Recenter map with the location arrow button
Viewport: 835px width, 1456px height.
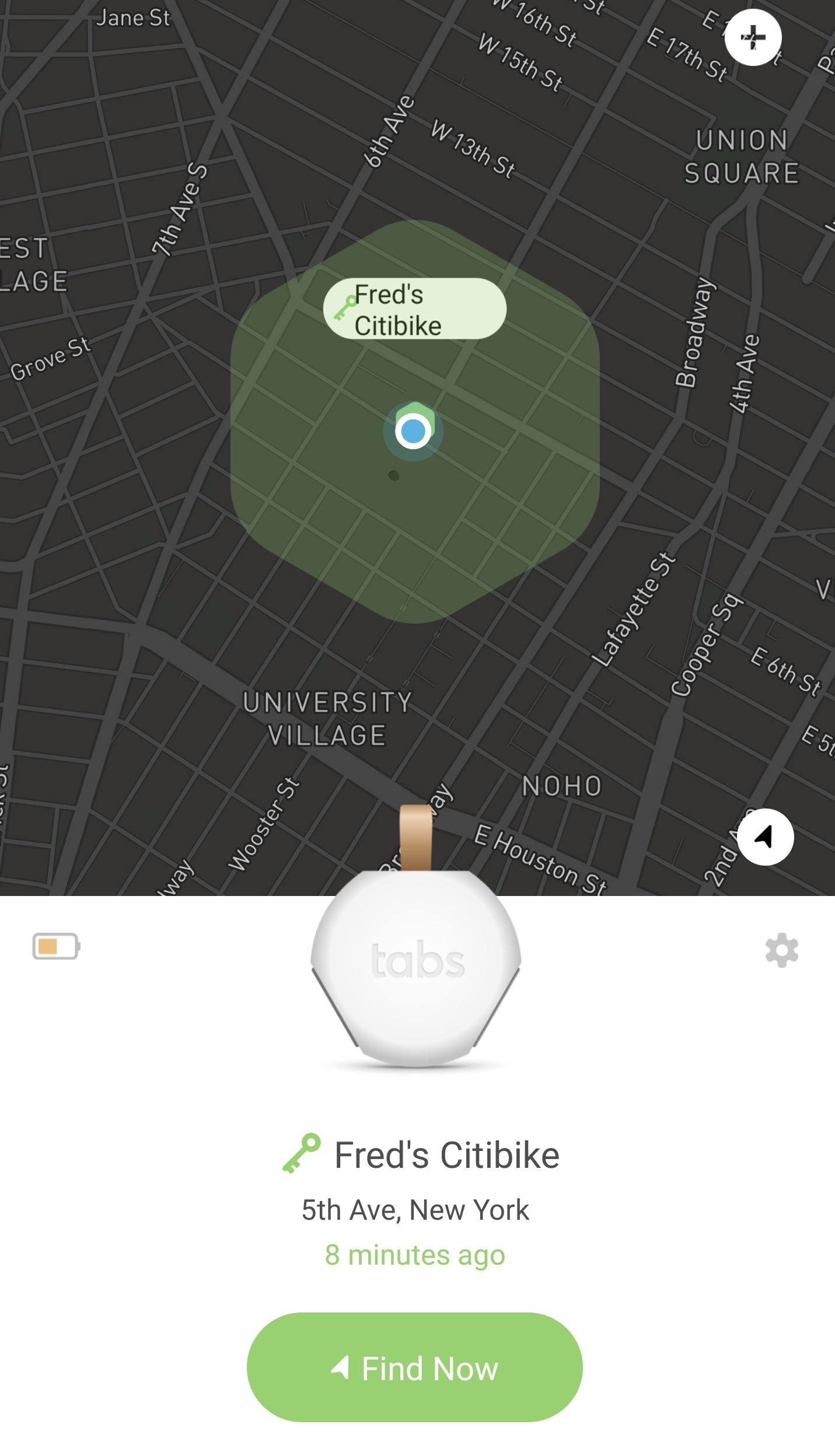(x=765, y=837)
